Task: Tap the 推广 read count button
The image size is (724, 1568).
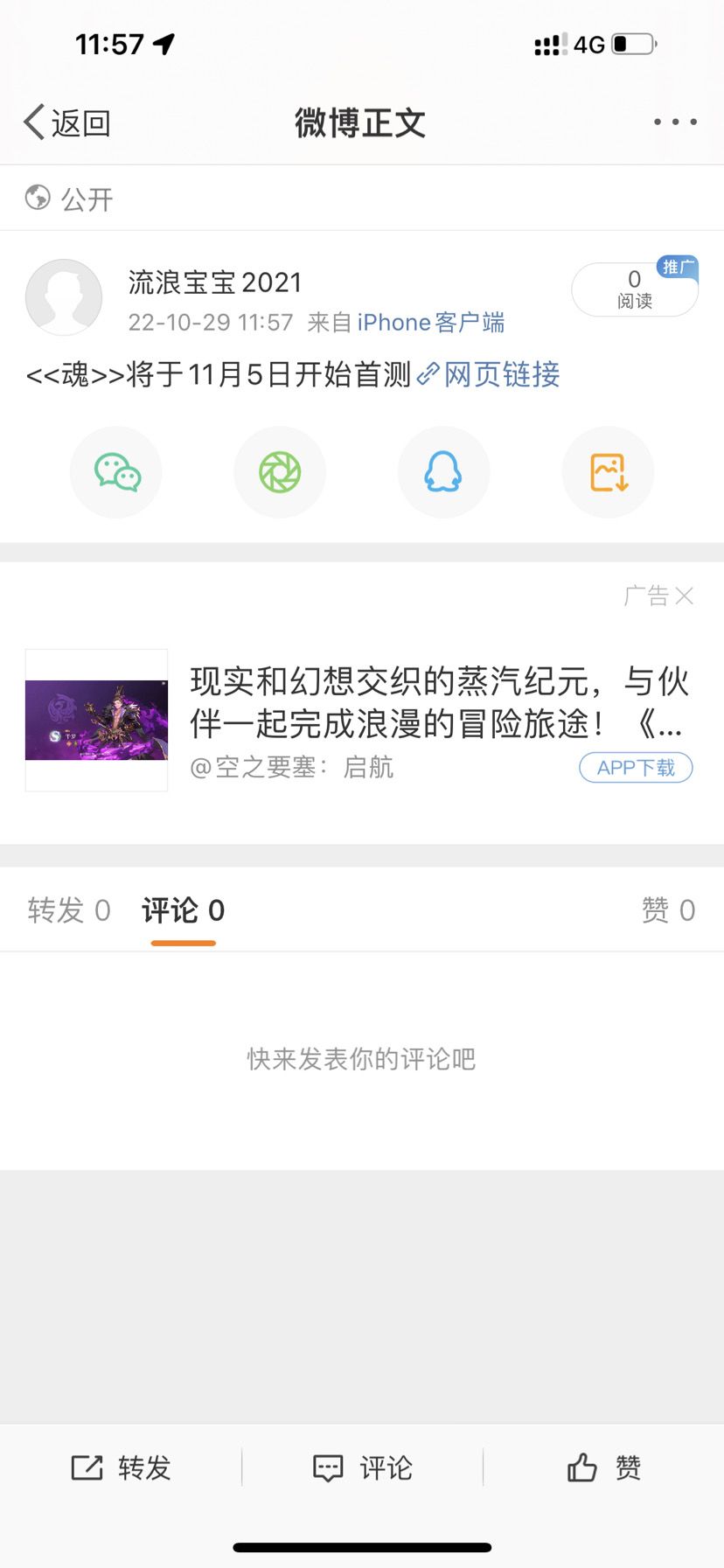Action: [635, 289]
